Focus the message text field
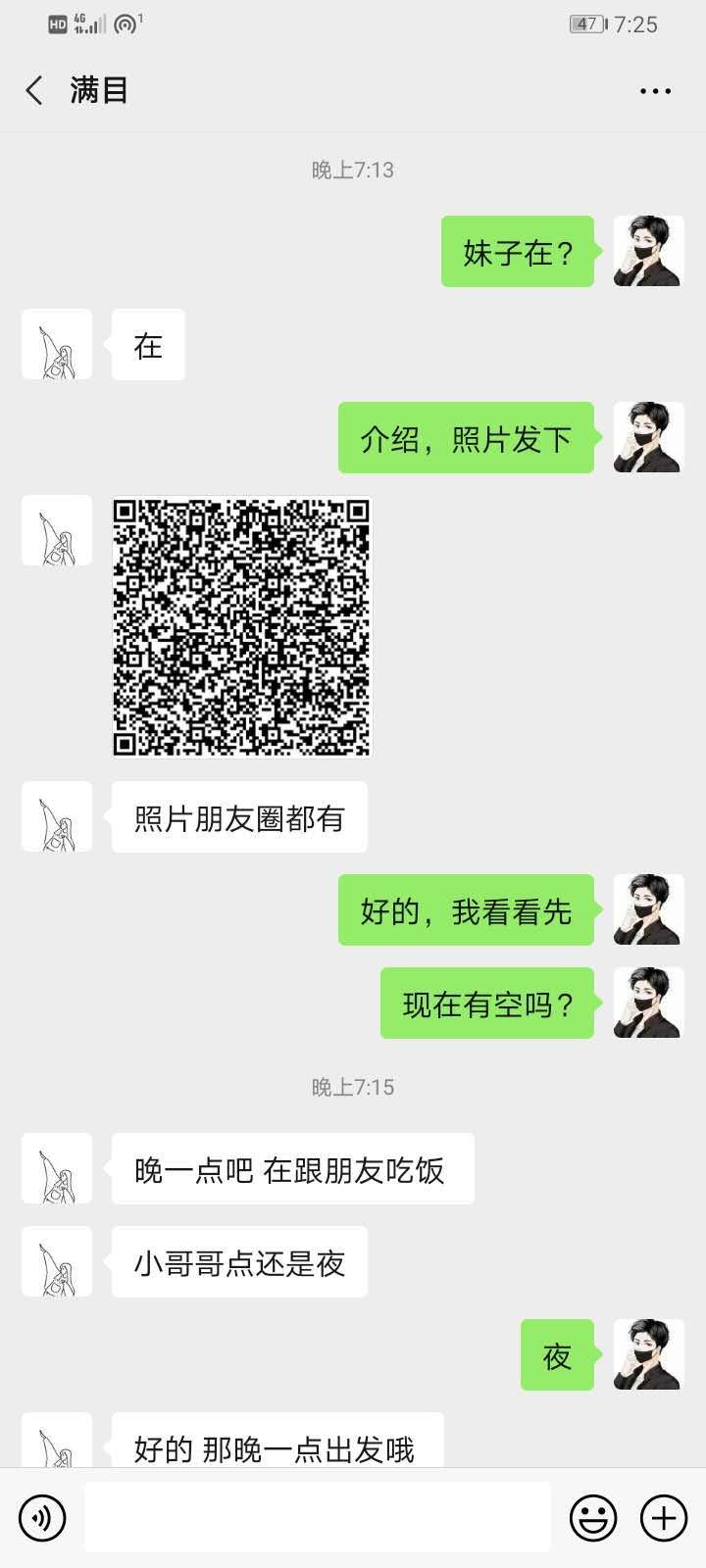706x1568 pixels. 317,1517
